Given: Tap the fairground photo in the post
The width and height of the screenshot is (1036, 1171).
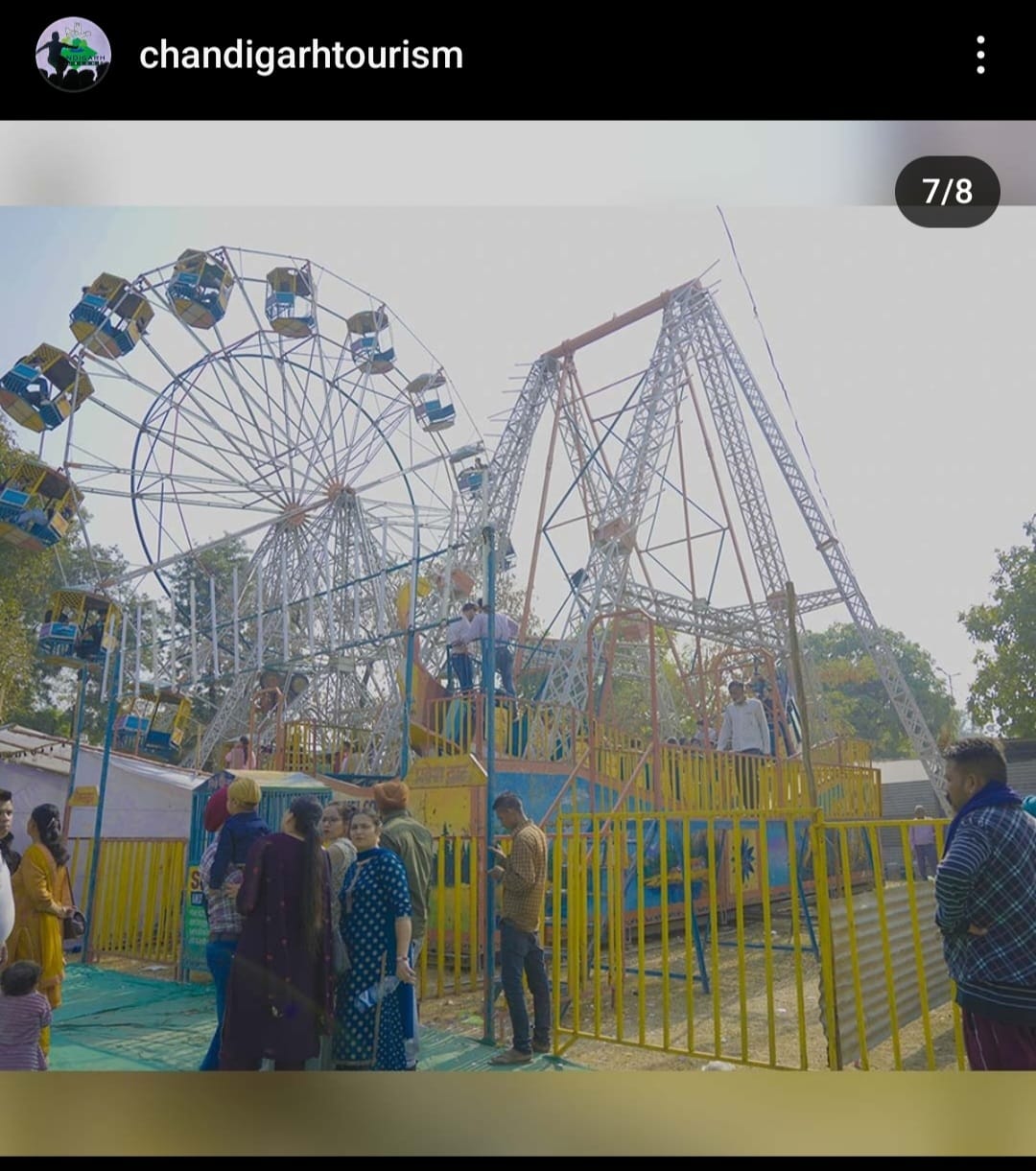Looking at the screenshot, I should (x=518, y=638).
